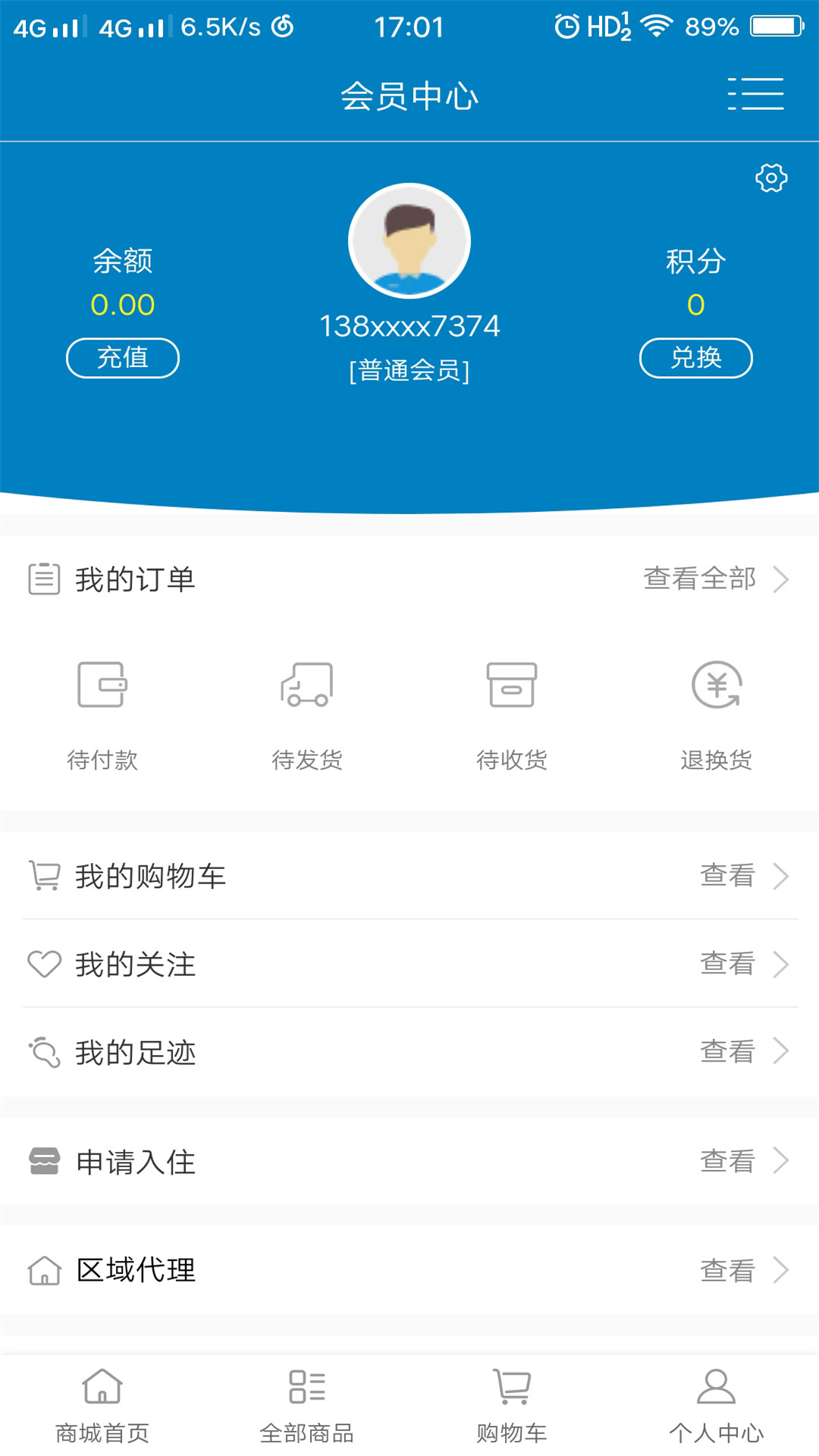Switch to the 全部商品 tab
Screen dimensions: 819x1456
[x=307, y=1405]
